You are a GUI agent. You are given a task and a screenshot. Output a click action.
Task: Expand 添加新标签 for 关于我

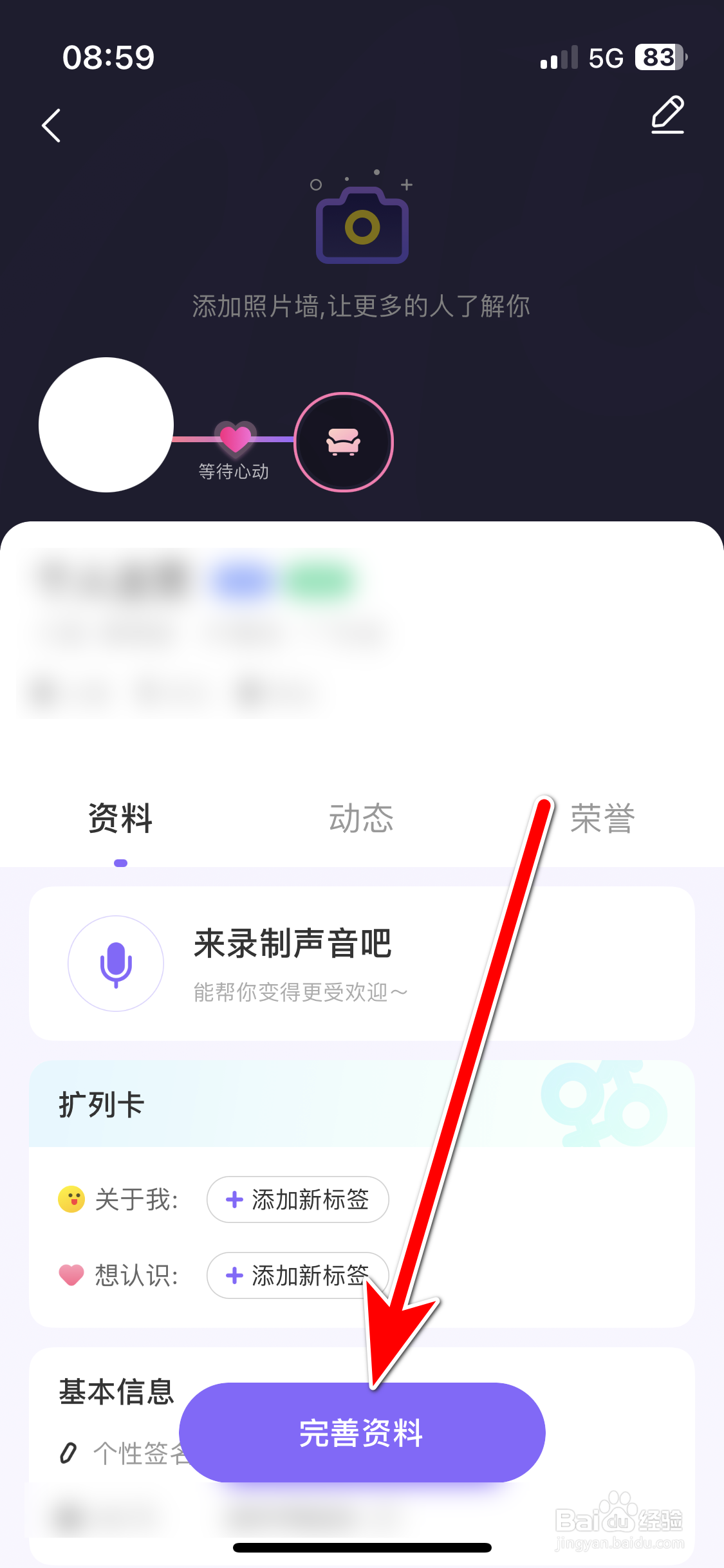[x=297, y=1199]
